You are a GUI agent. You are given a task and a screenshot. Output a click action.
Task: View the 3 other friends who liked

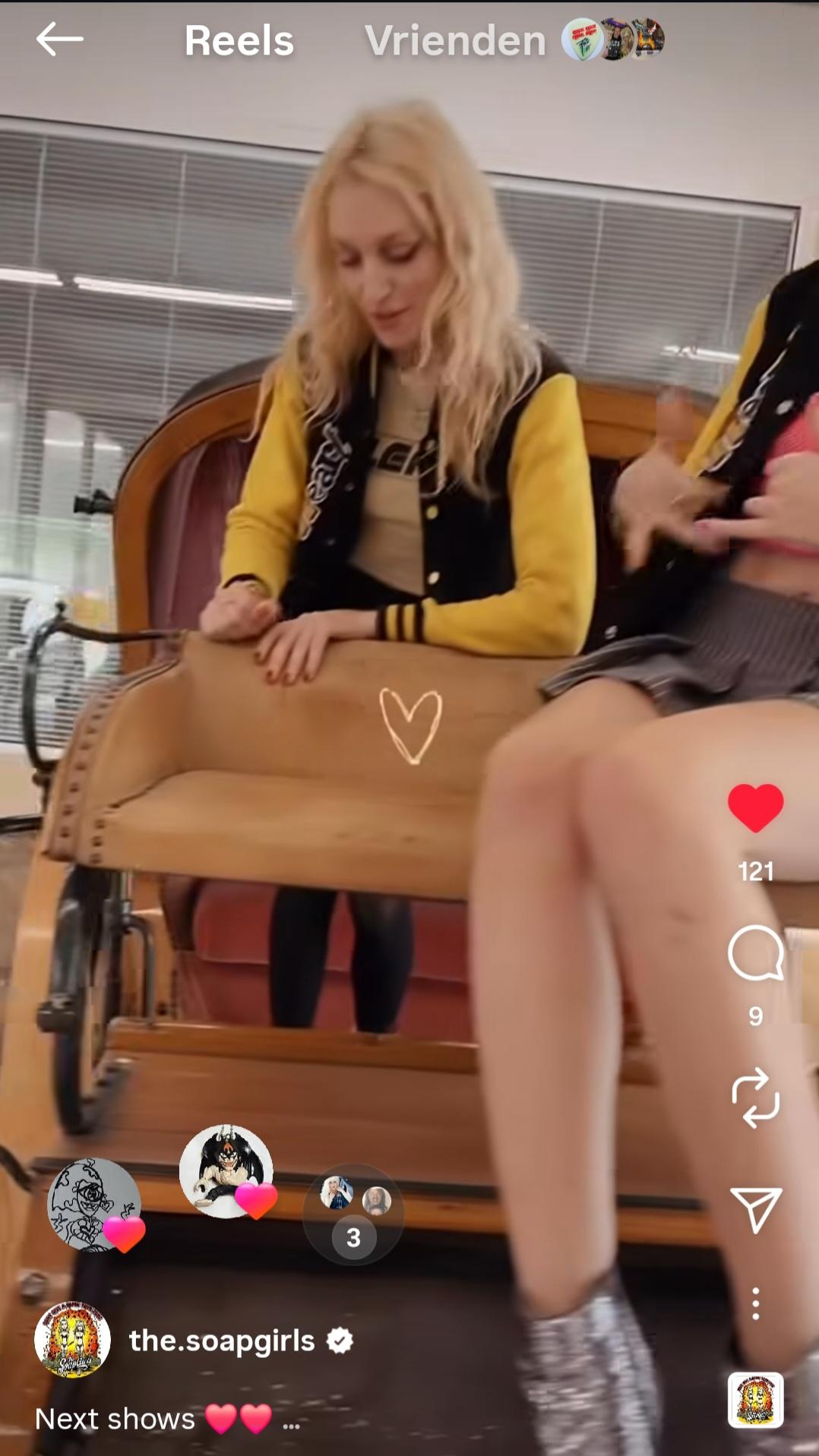tap(353, 1214)
